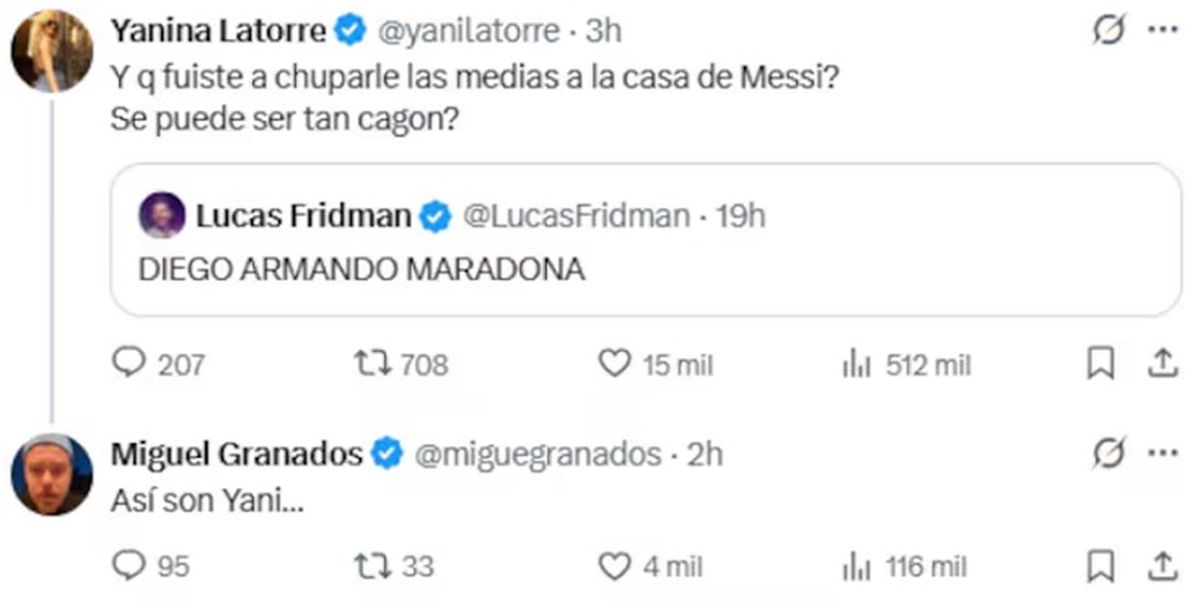Tap the Grok icon on Yanina Latorre's tweet

click(1109, 31)
